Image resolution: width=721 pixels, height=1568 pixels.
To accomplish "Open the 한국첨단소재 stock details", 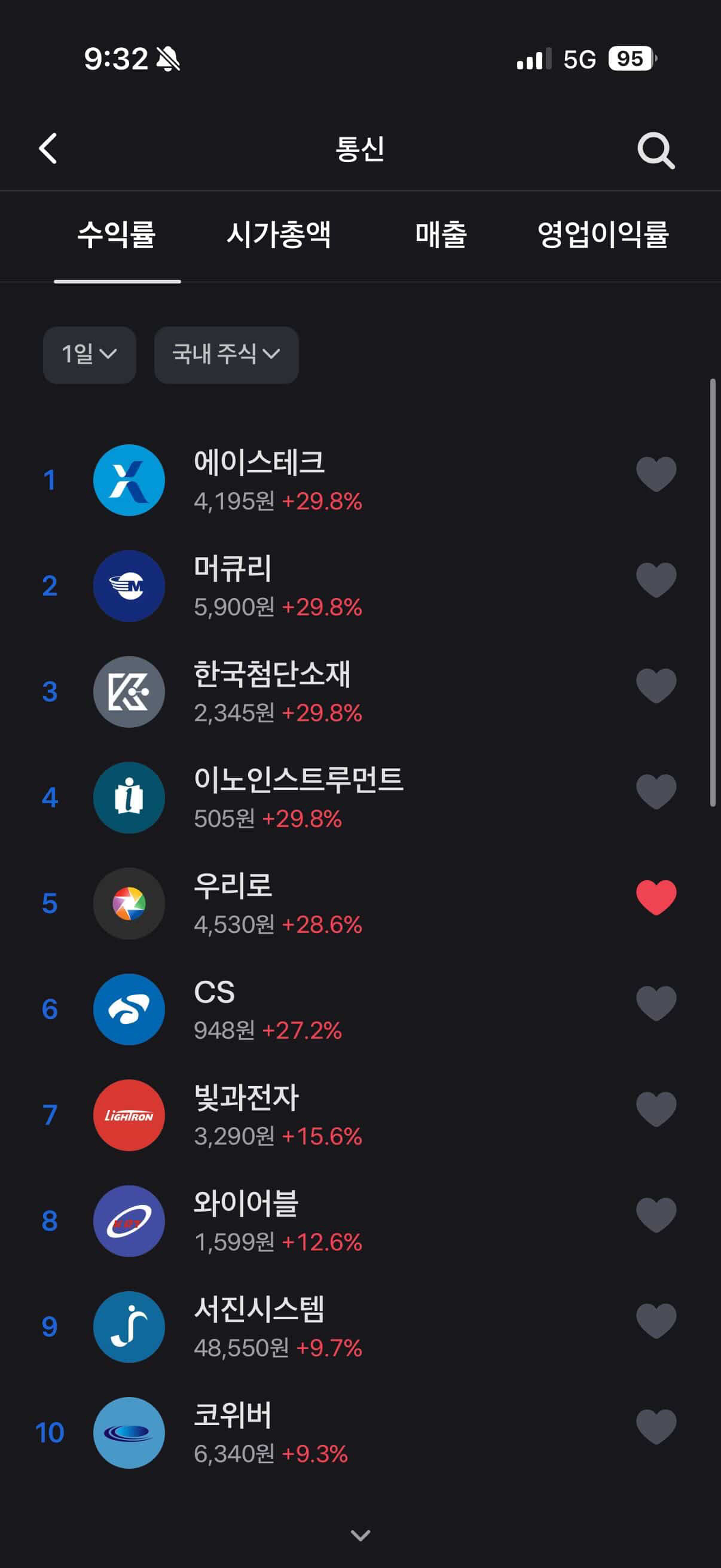I will point(360,692).
